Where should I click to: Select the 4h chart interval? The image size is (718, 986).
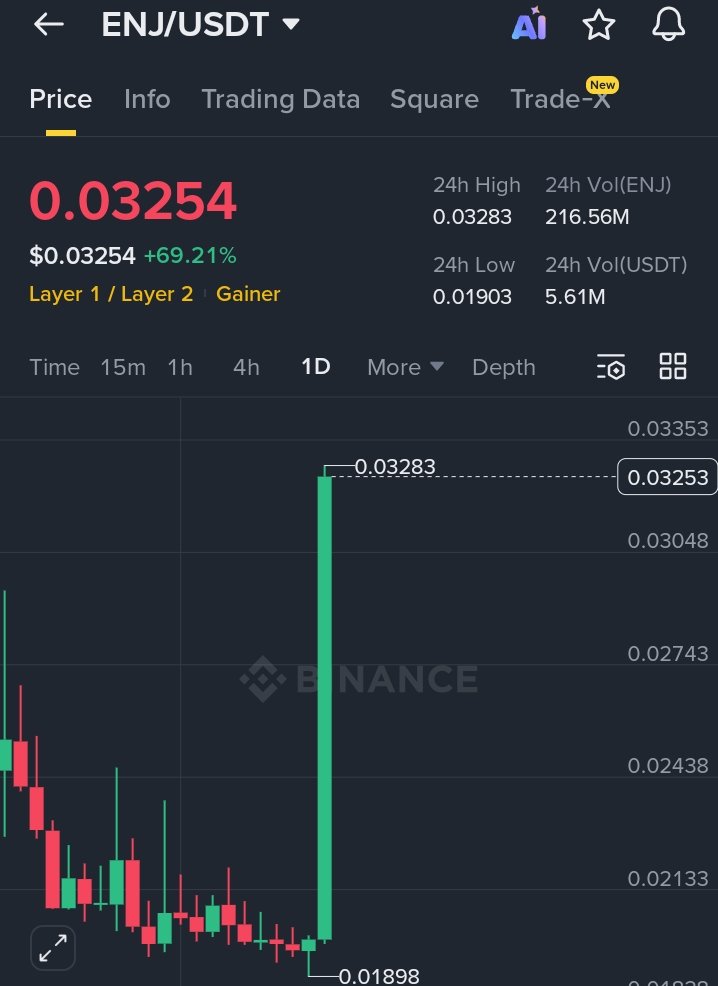(x=246, y=367)
